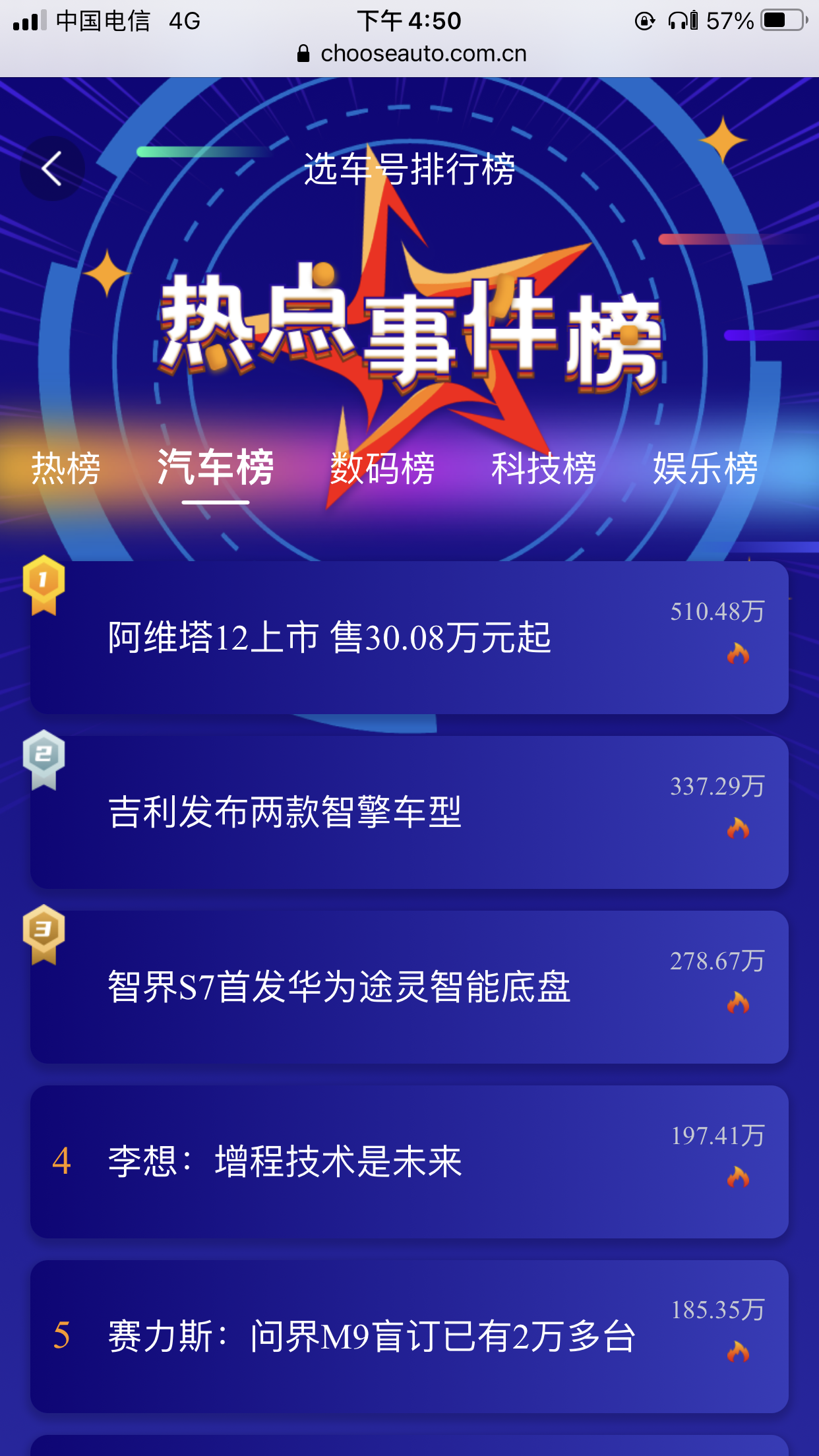View the 智界S7首发华为途灵智能底盘 story
The height and width of the screenshot is (1456, 819).
(339, 986)
